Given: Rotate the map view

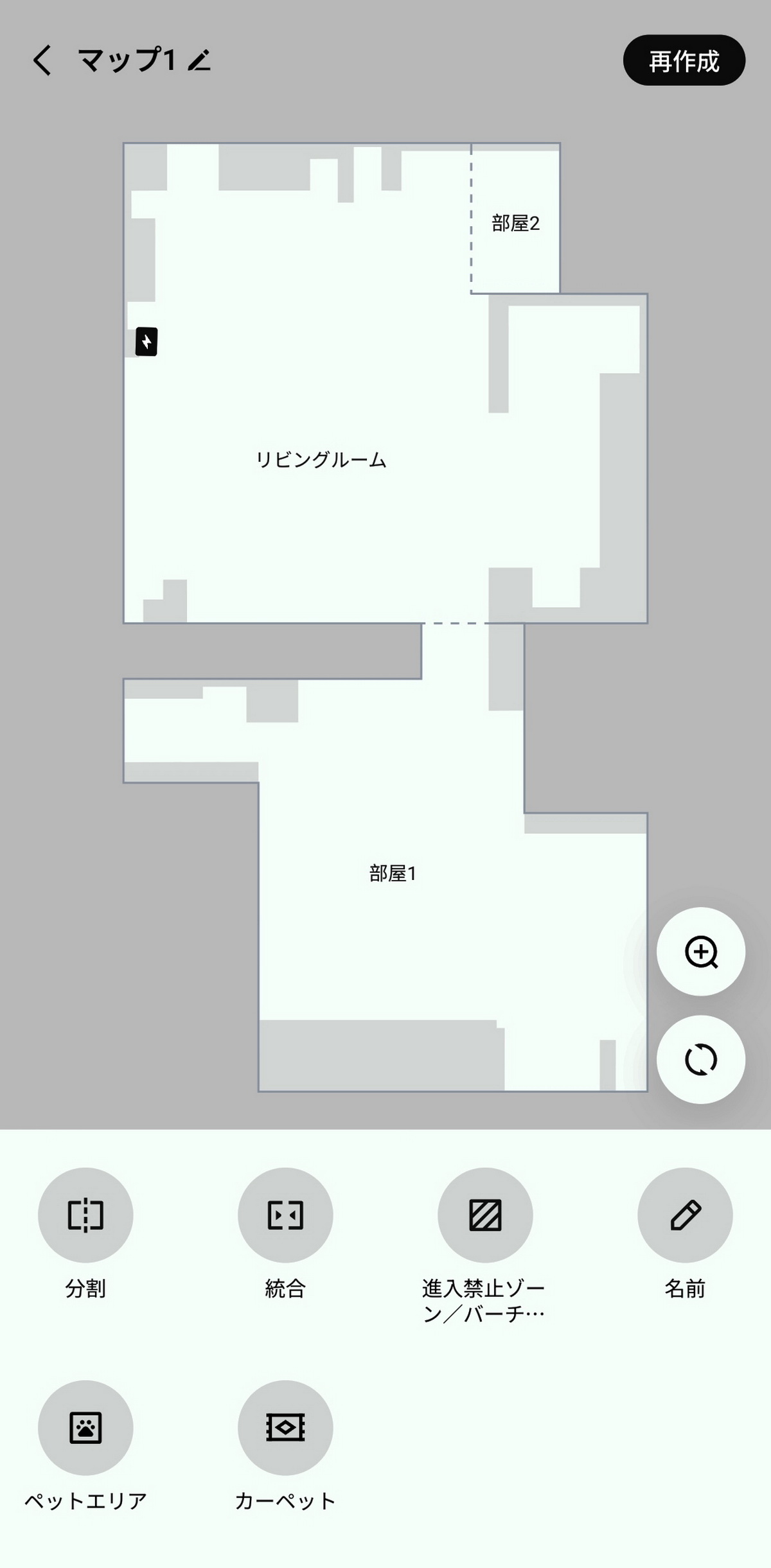Looking at the screenshot, I should tap(700, 1059).
